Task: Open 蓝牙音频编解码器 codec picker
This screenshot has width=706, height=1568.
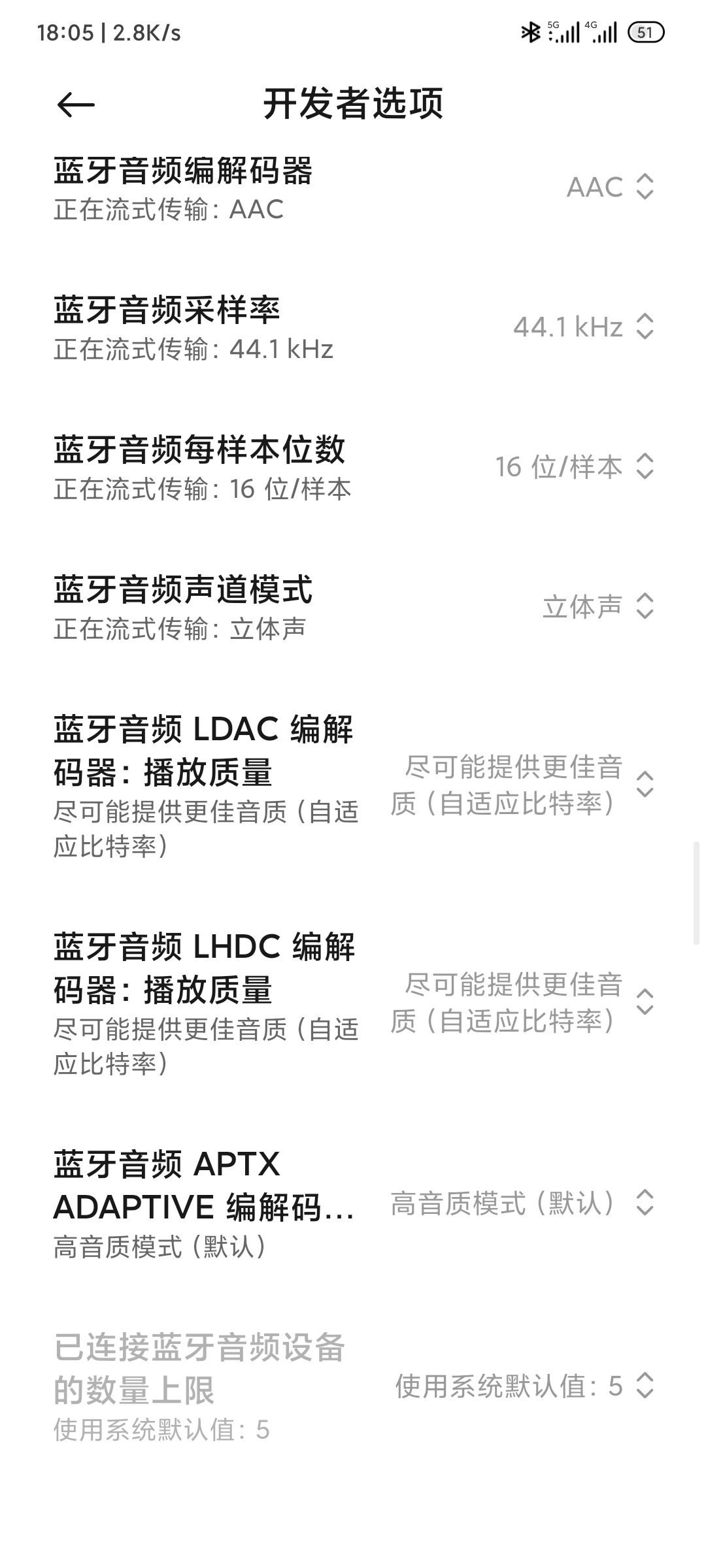Action: [353, 188]
